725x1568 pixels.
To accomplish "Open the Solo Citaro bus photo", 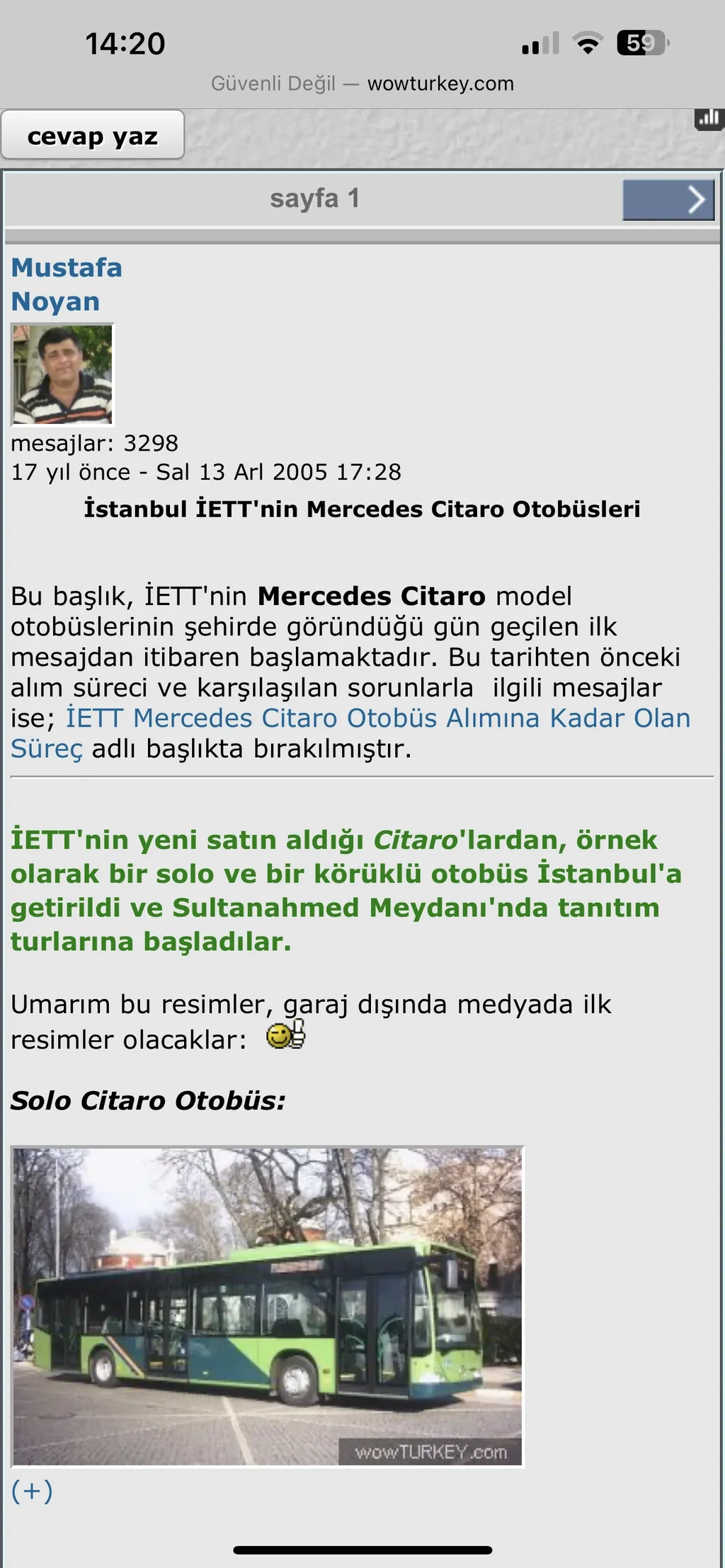I will pyautogui.click(x=268, y=1307).
